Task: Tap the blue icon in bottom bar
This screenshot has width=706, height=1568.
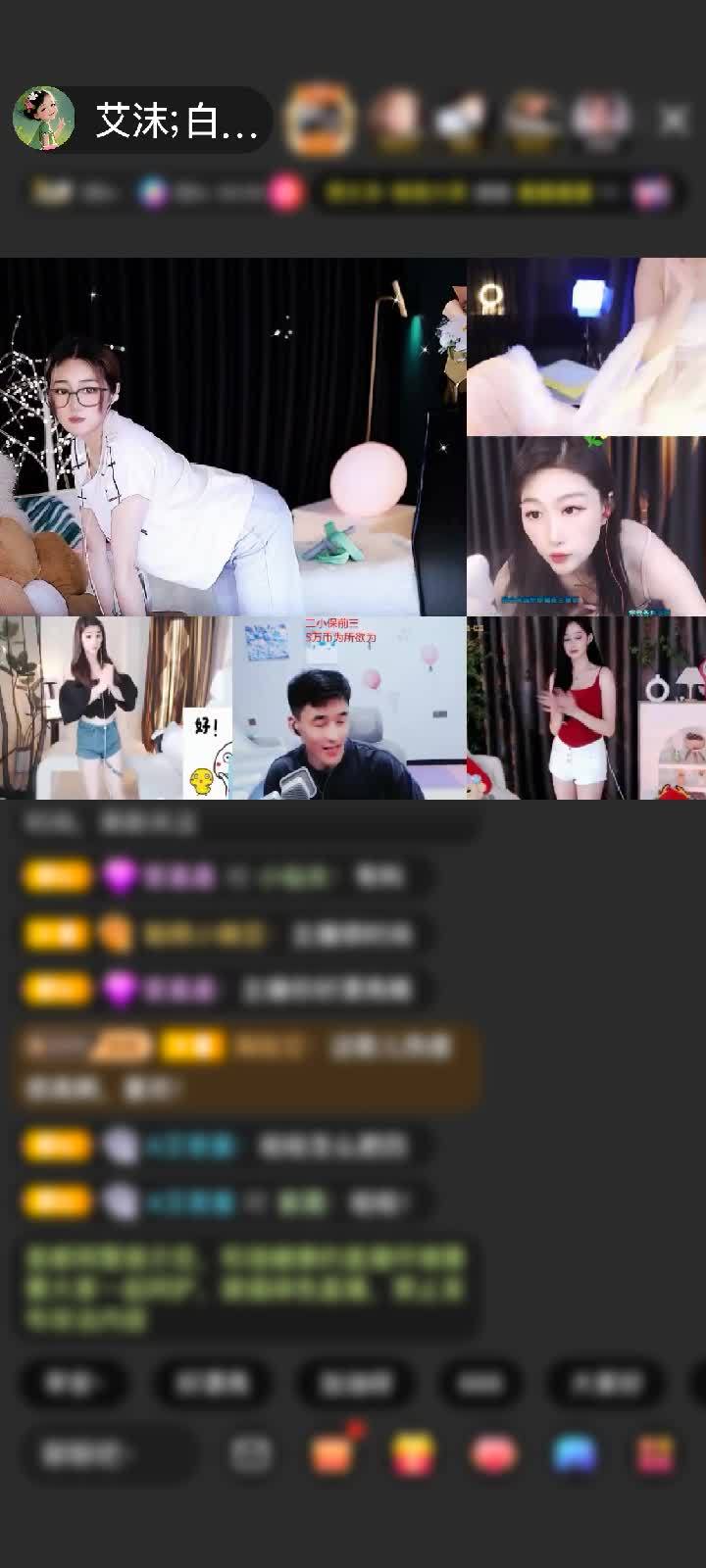Action: [x=575, y=1454]
